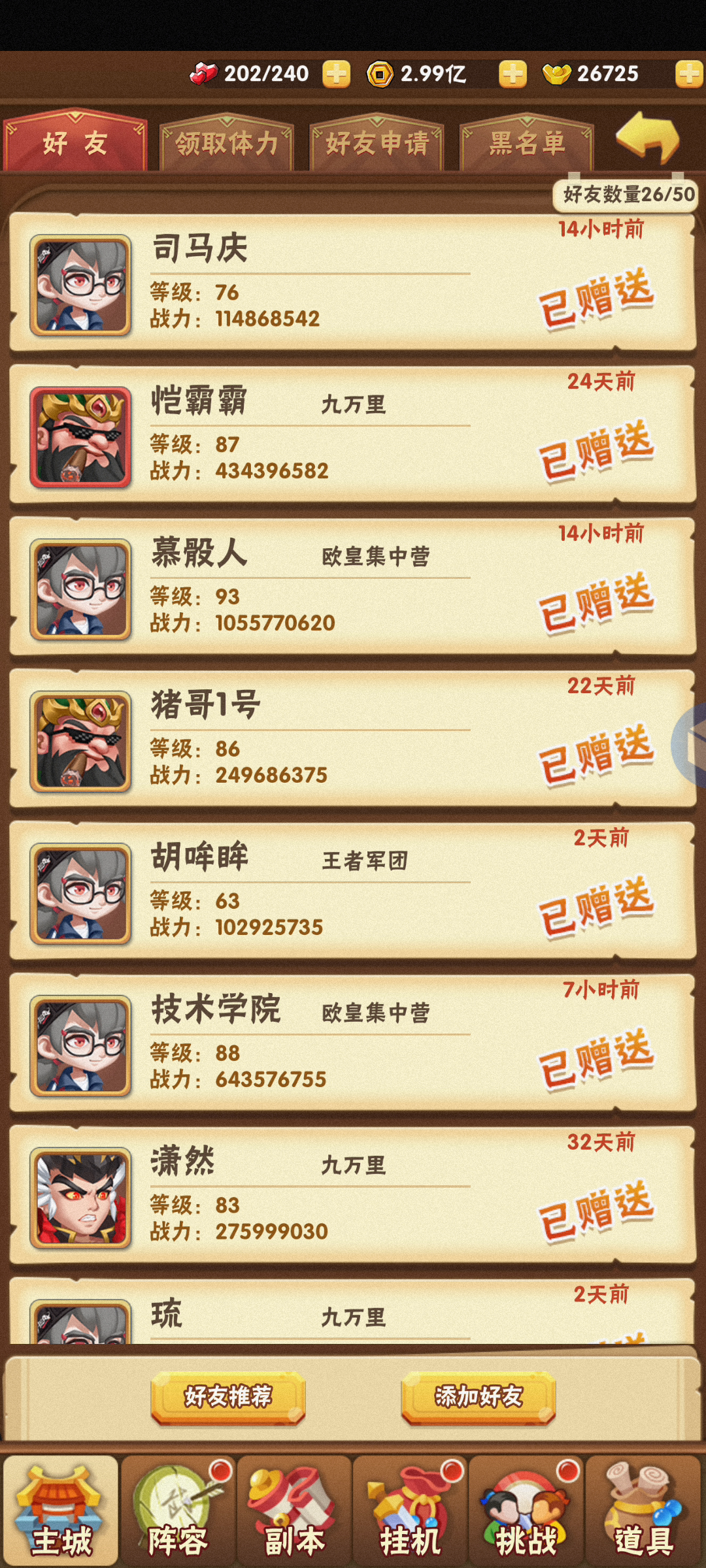Open friend 恺霸霸's avatar
Screen dimensions: 706x1568
pyautogui.click(x=80, y=437)
